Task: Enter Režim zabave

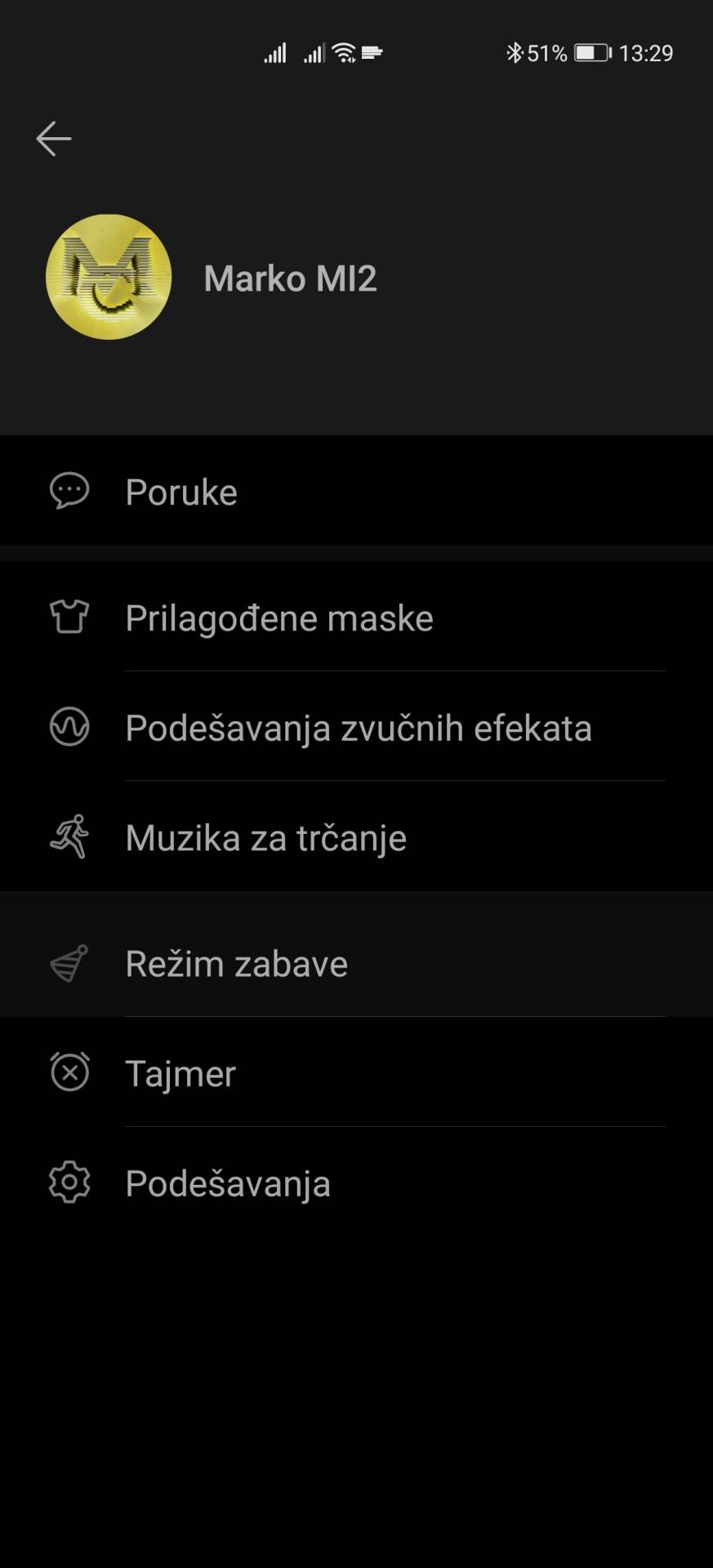Action: [x=235, y=964]
